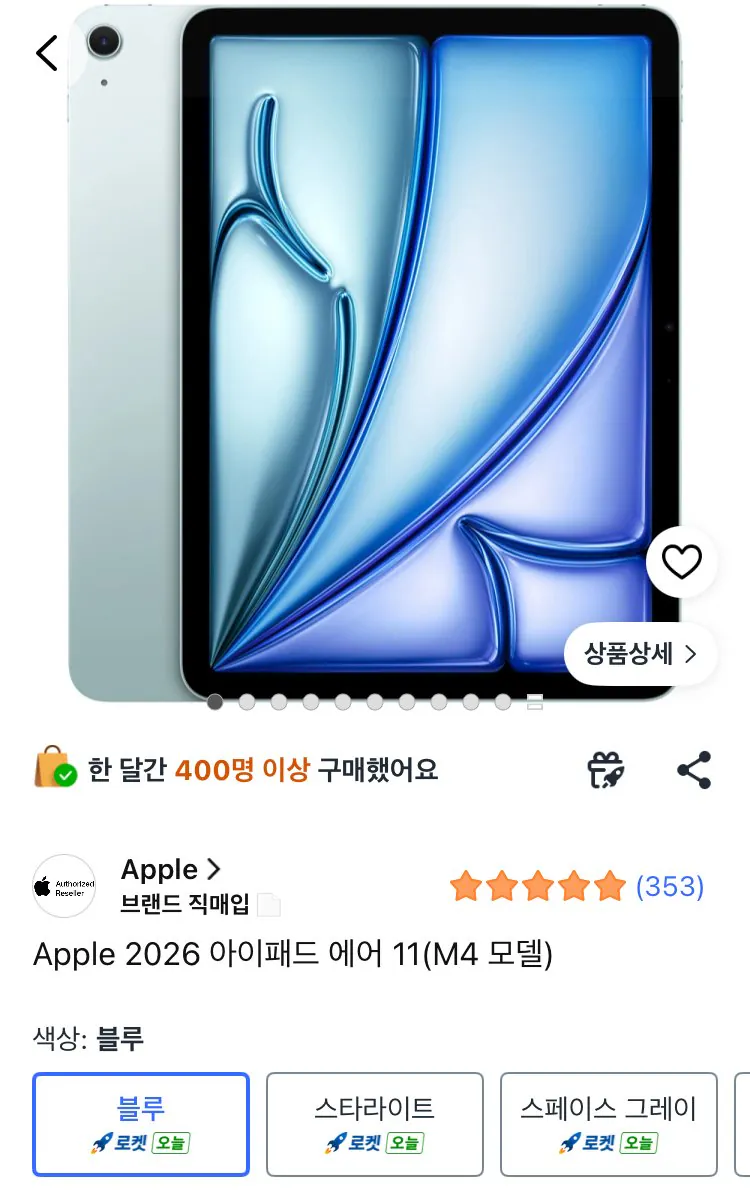Image resolution: width=750 pixels, height=1198 pixels.
Task: View the 353 customer reviews
Action: [670, 886]
